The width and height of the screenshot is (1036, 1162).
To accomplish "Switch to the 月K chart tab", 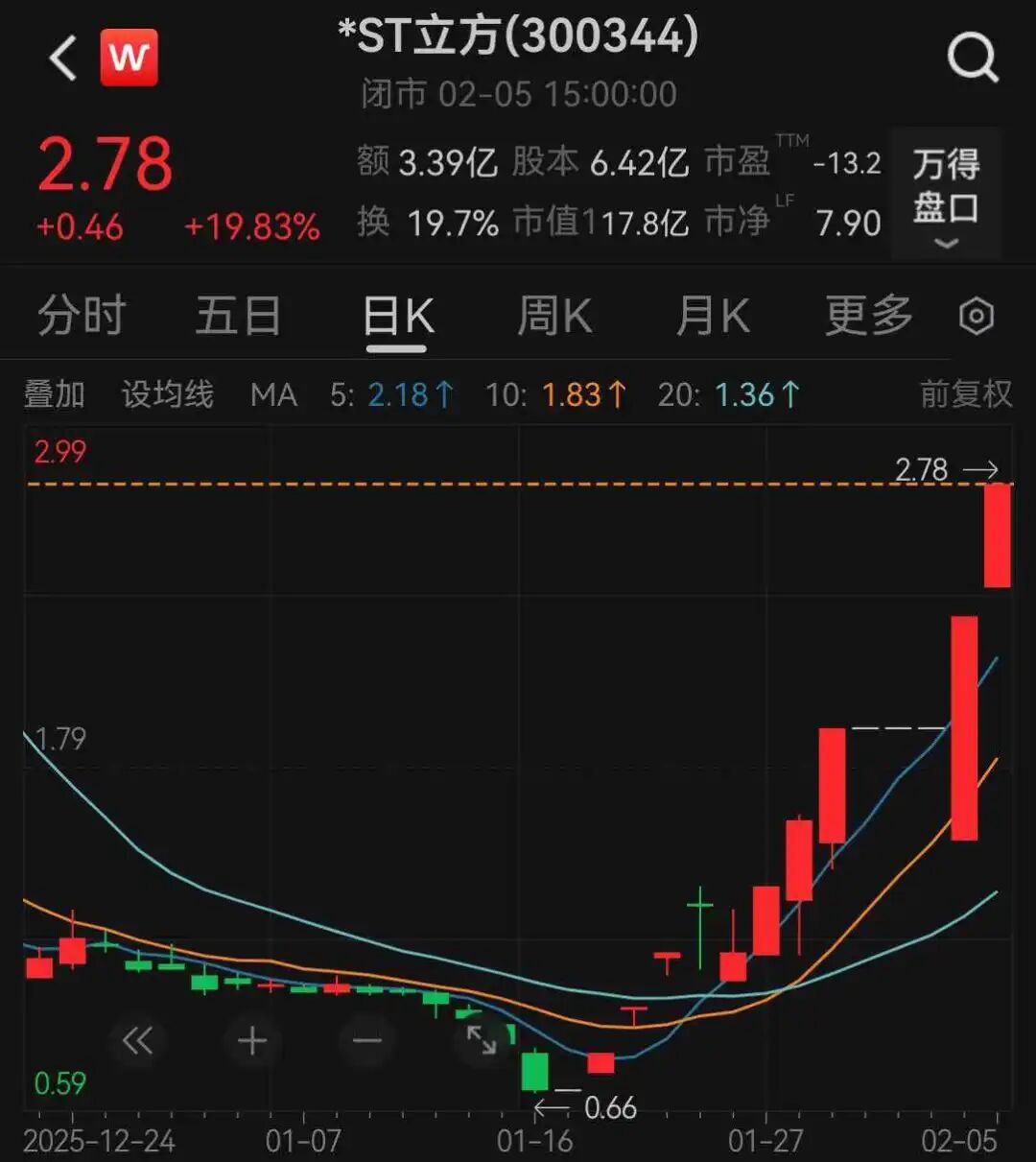I will pyautogui.click(x=712, y=316).
